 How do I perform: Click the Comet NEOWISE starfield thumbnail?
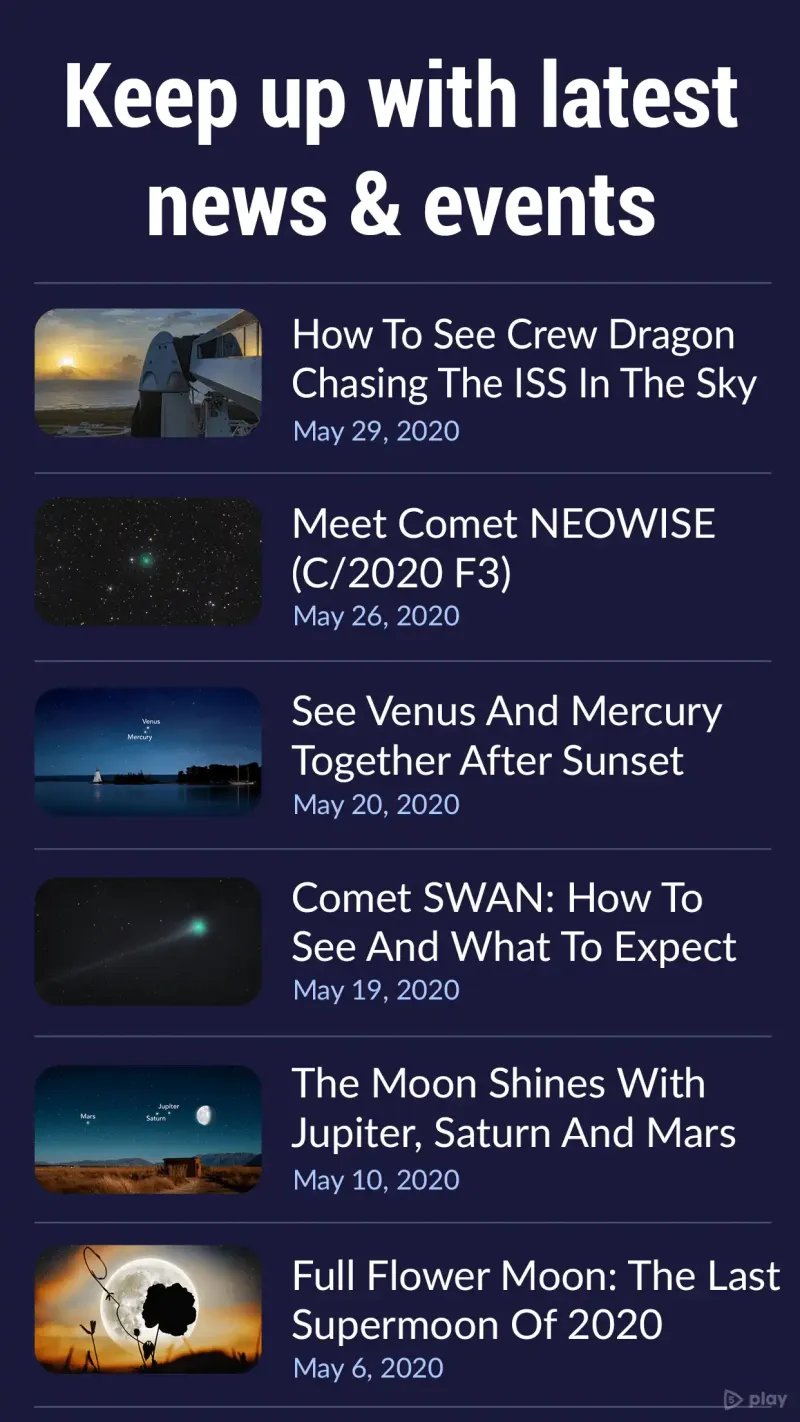(147, 561)
